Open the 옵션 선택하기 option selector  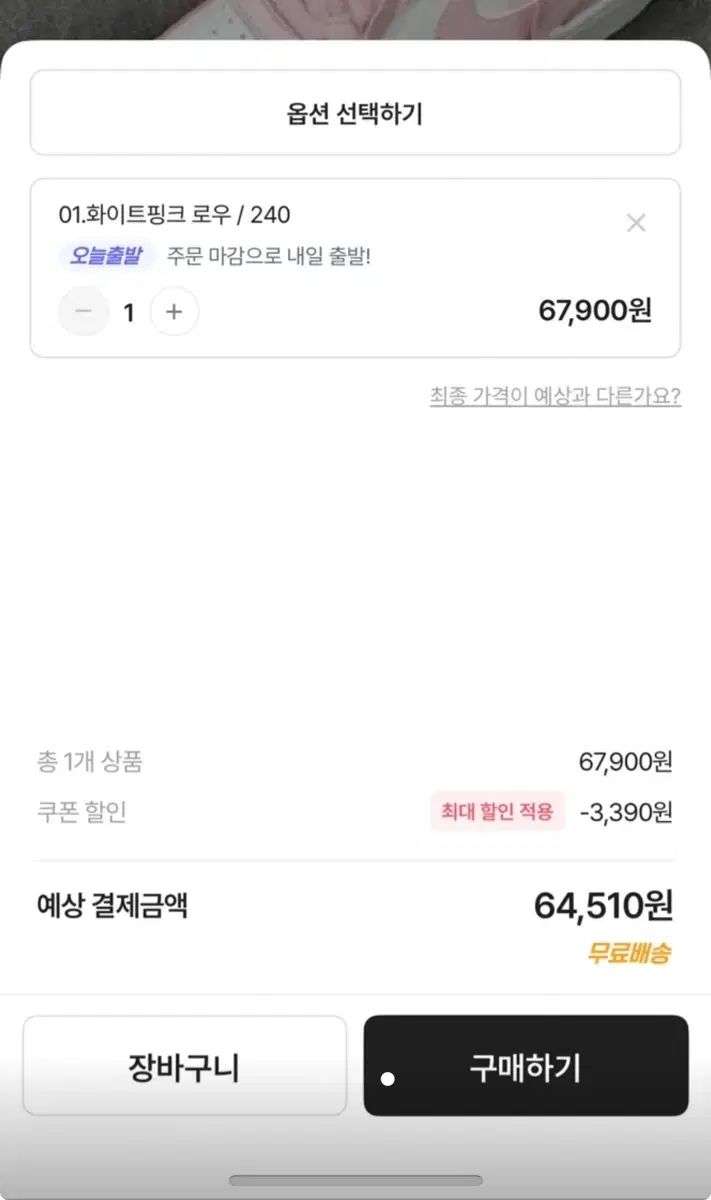355,113
